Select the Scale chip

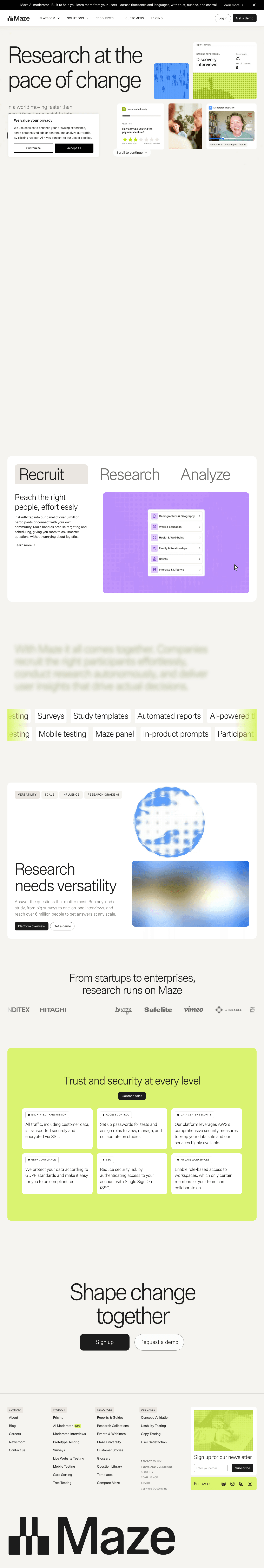(49, 794)
